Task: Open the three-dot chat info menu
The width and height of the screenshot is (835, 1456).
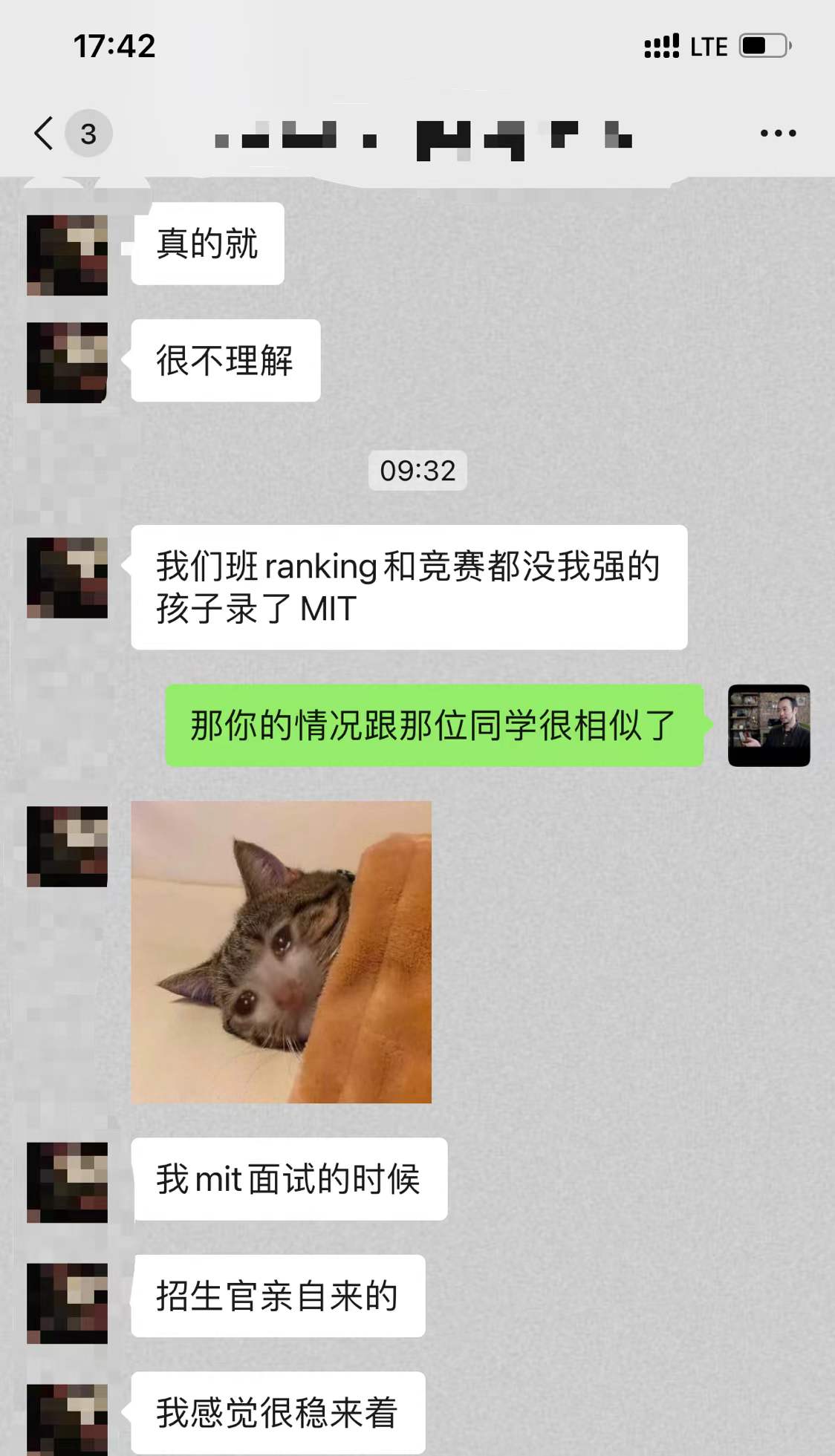Action: pyautogui.click(x=778, y=134)
